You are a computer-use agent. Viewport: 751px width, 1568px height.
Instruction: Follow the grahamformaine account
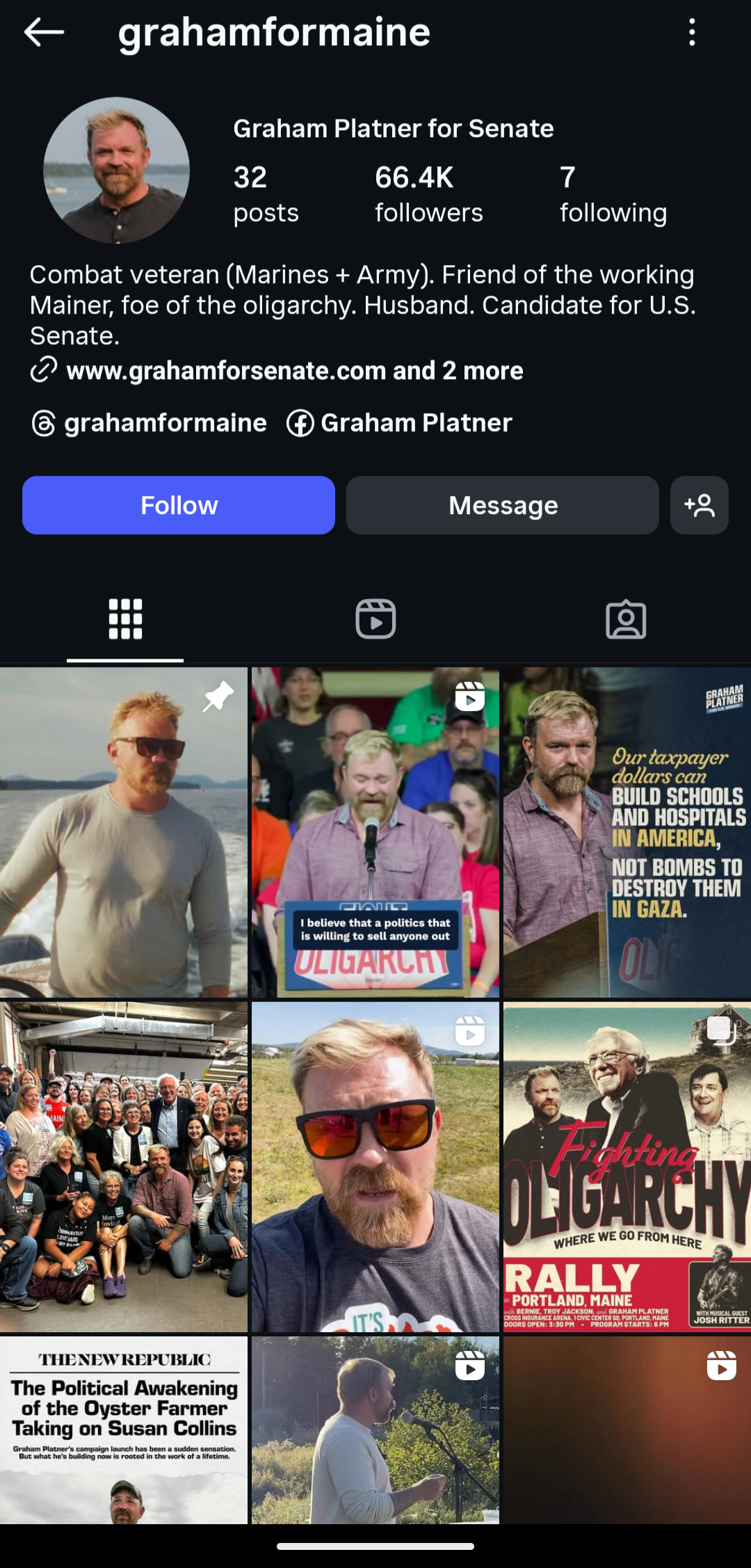pyautogui.click(x=179, y=505)
